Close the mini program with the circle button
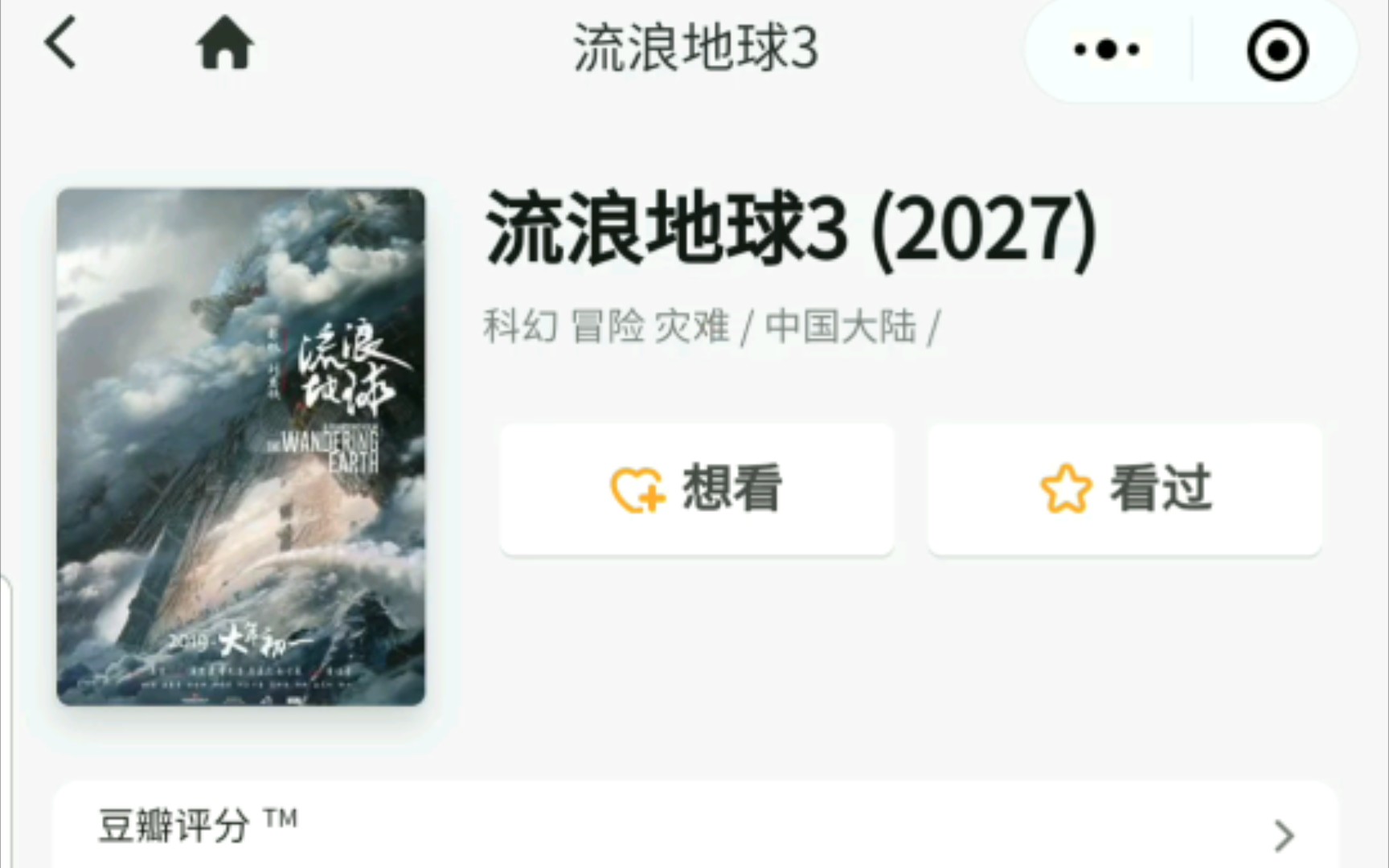This screenshot has width=1389, height=868. 1277,51
